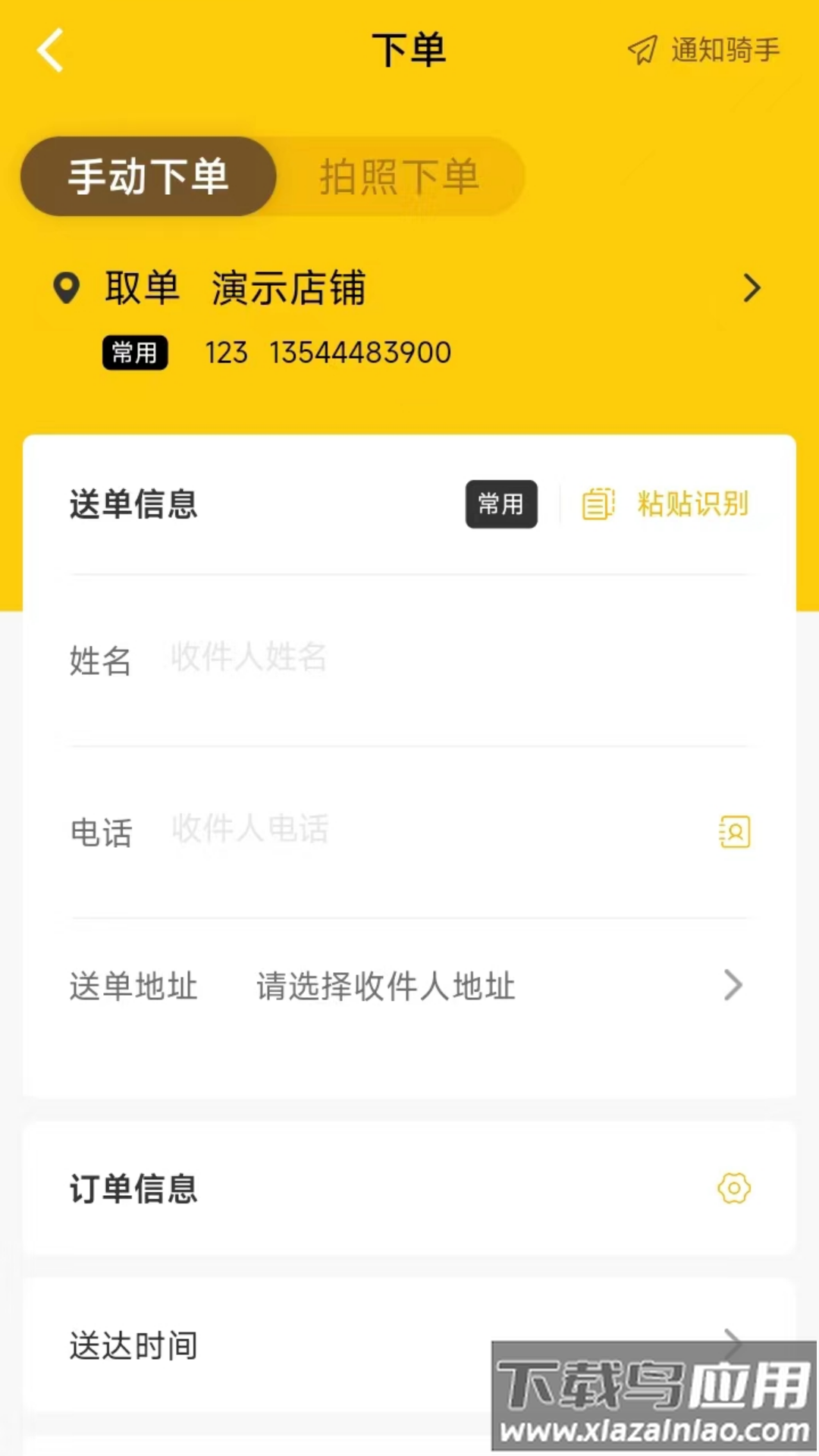Select the location pin icon beside 取单
The image size is (819, 1456).
pos(67,288)
